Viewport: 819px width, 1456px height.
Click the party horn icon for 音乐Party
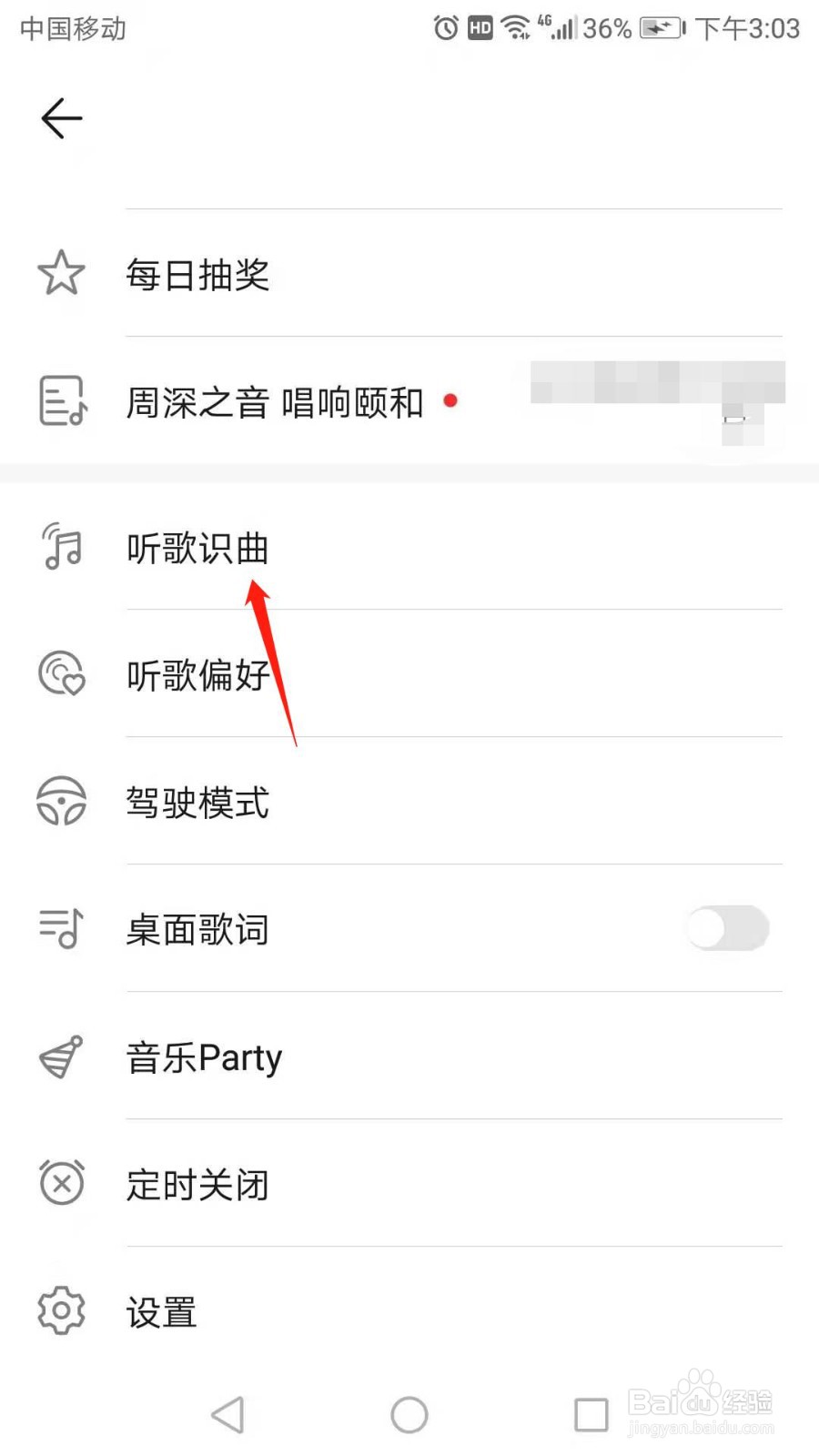tap(60, 1057)
